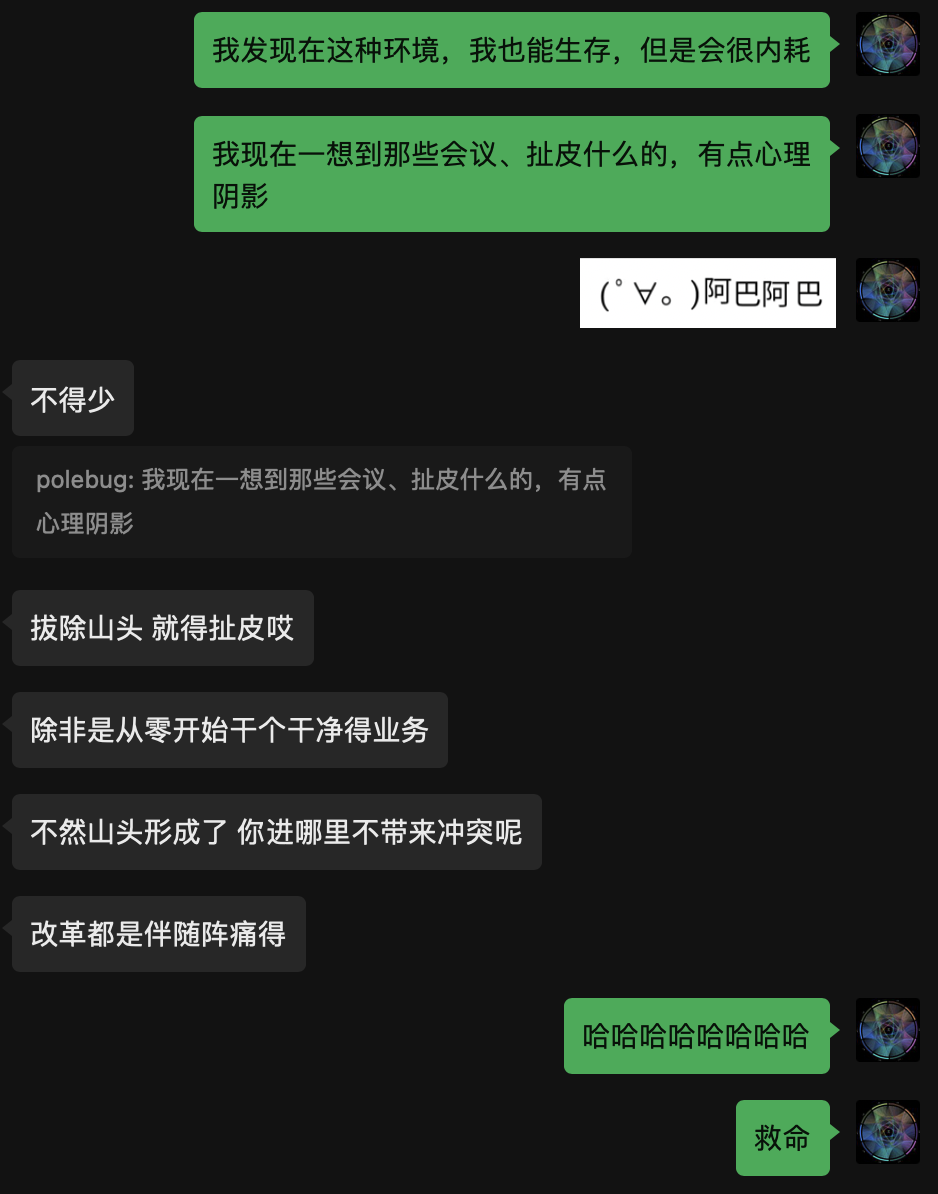This screenshot has height=1194, width=938.
Task: Open the quoted polebug reply message
Action: pos(321,501)
